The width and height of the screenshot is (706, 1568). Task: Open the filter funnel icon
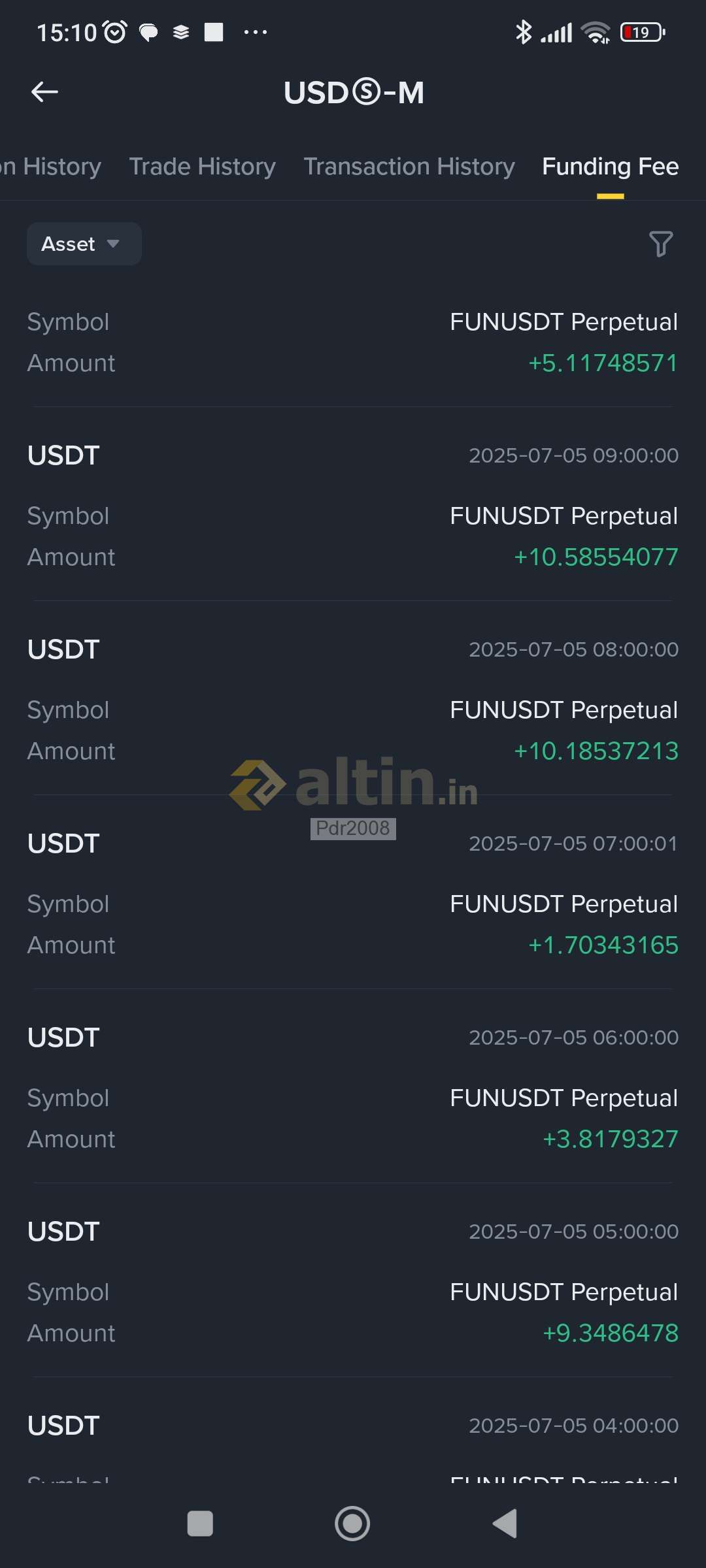661,244
